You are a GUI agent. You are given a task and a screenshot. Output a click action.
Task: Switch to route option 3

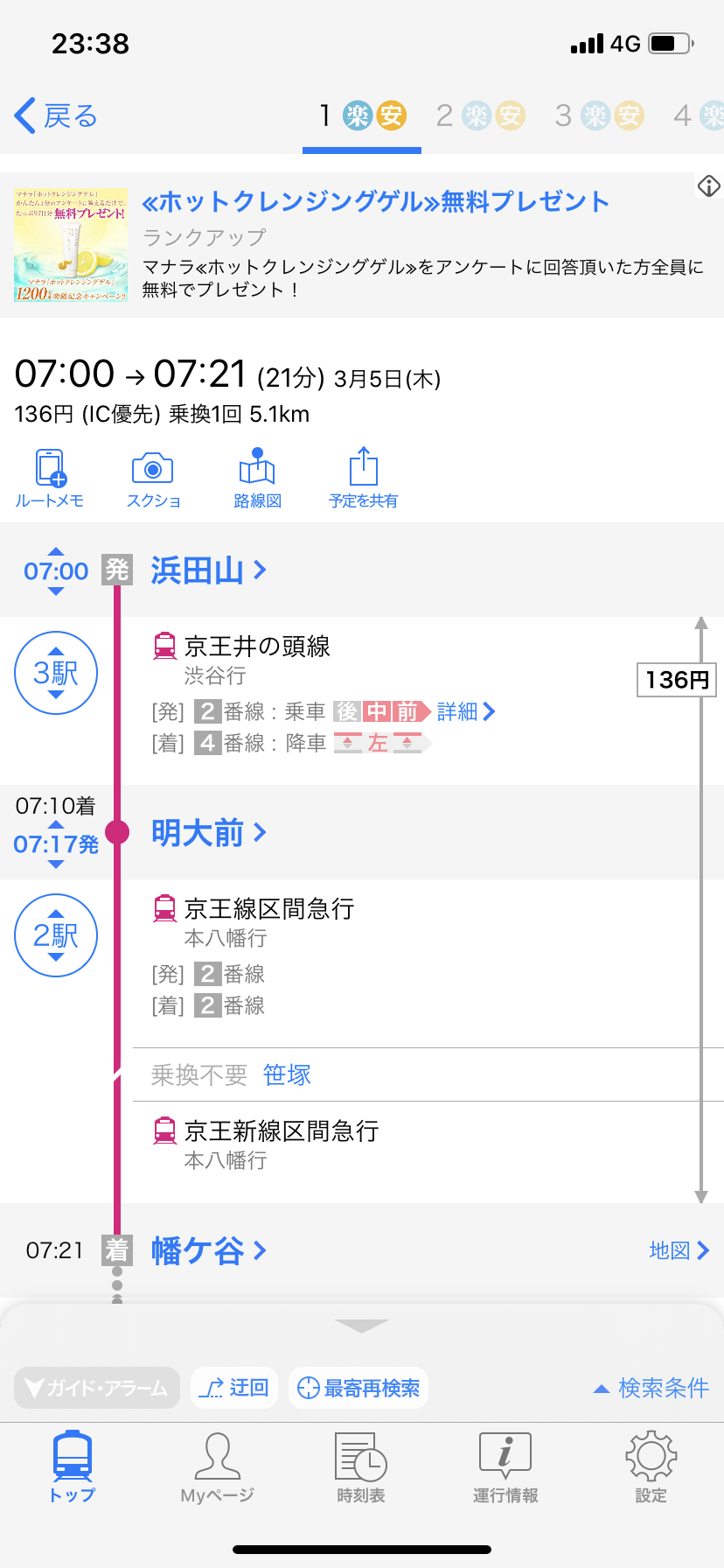coord(599,115)
